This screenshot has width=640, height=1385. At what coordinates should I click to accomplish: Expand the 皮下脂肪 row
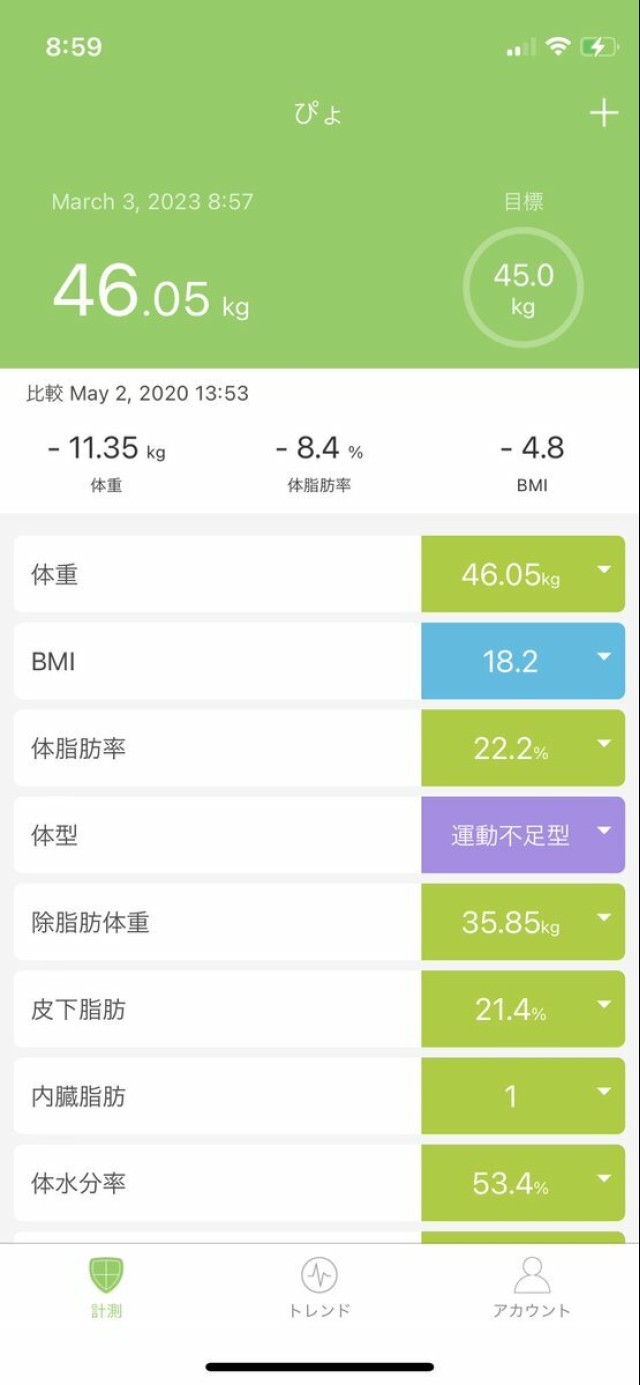coord(603,1007)
